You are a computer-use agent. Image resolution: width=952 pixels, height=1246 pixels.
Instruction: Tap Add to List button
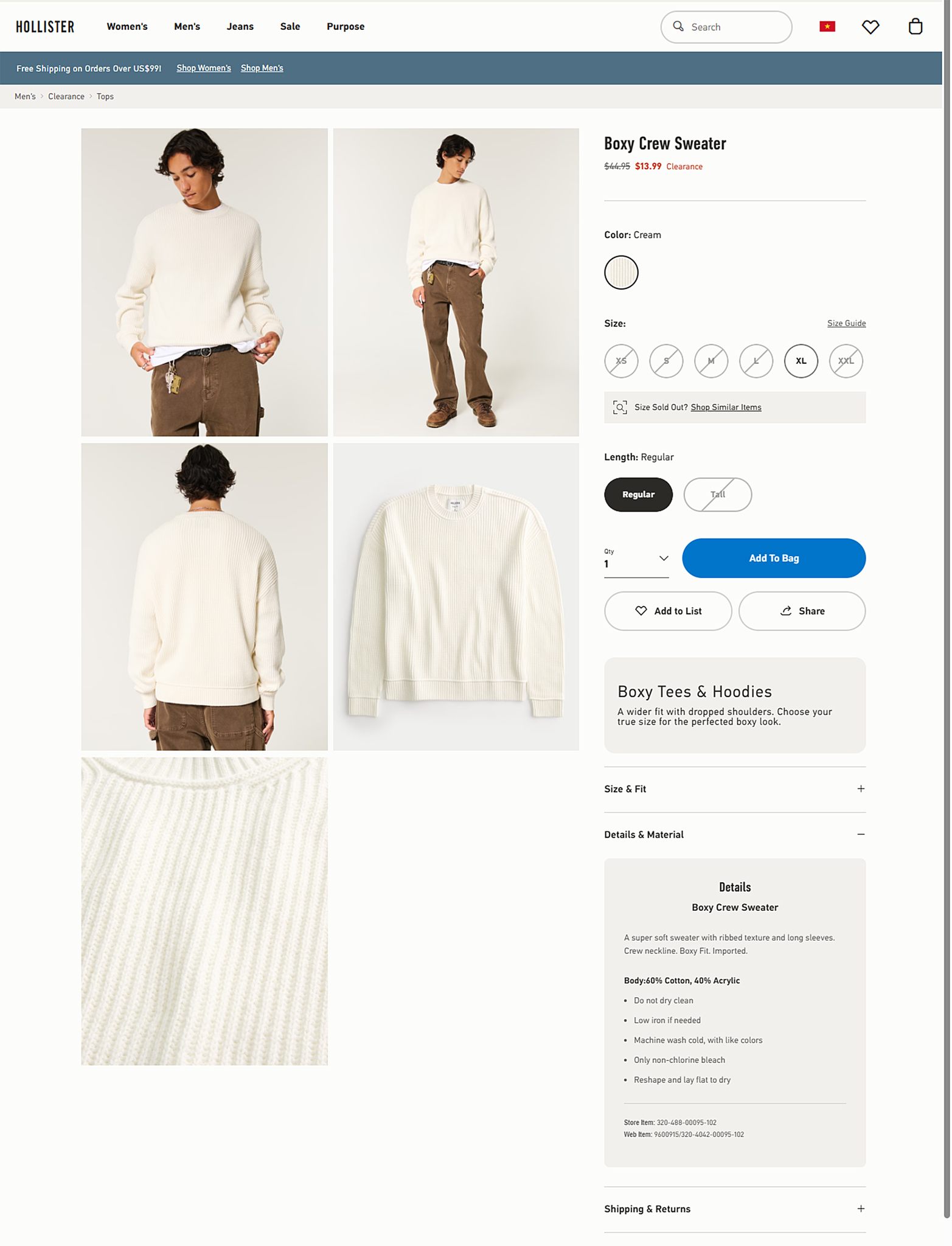667,611
